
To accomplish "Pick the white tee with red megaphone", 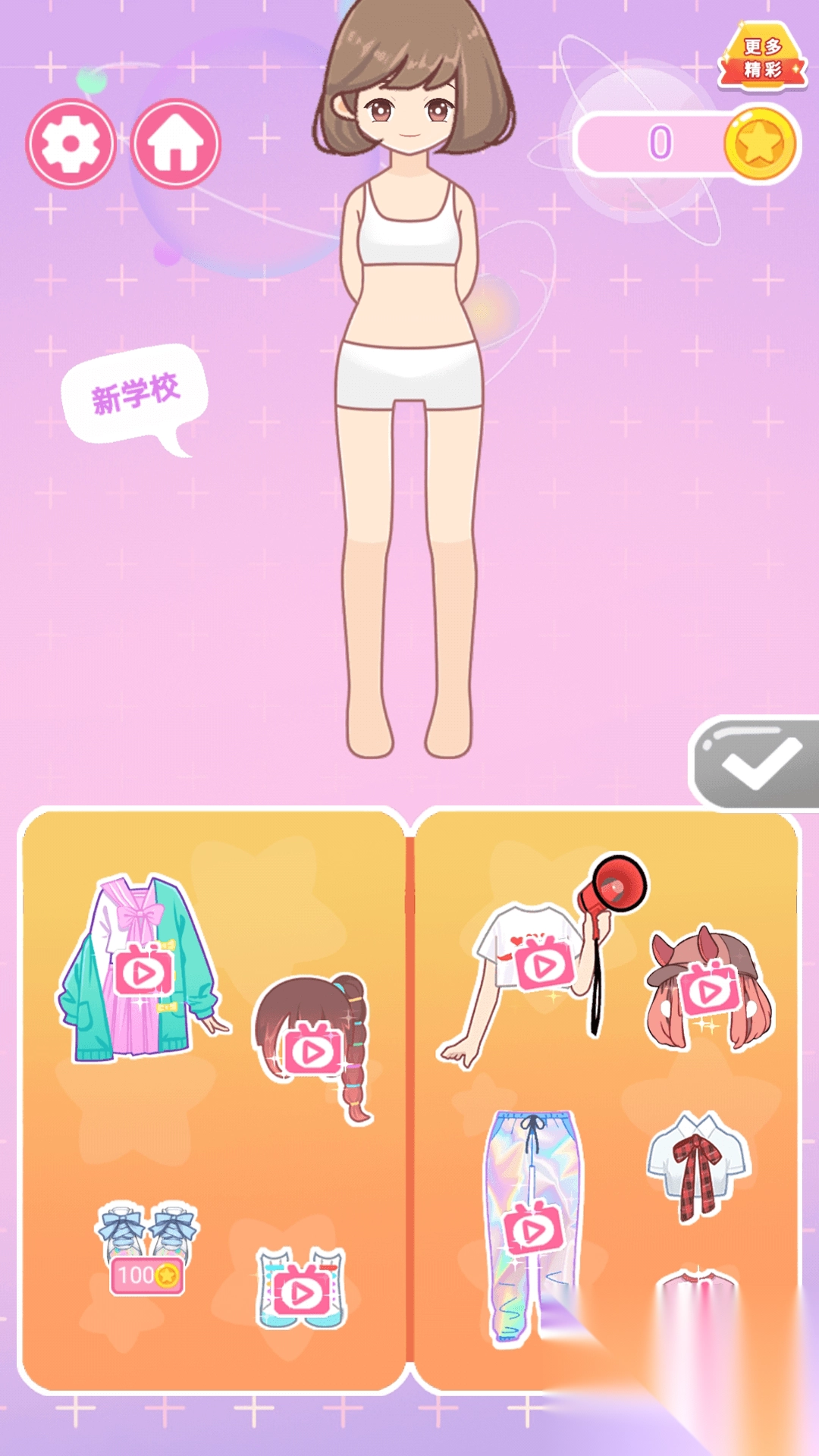I will point(543,963).
